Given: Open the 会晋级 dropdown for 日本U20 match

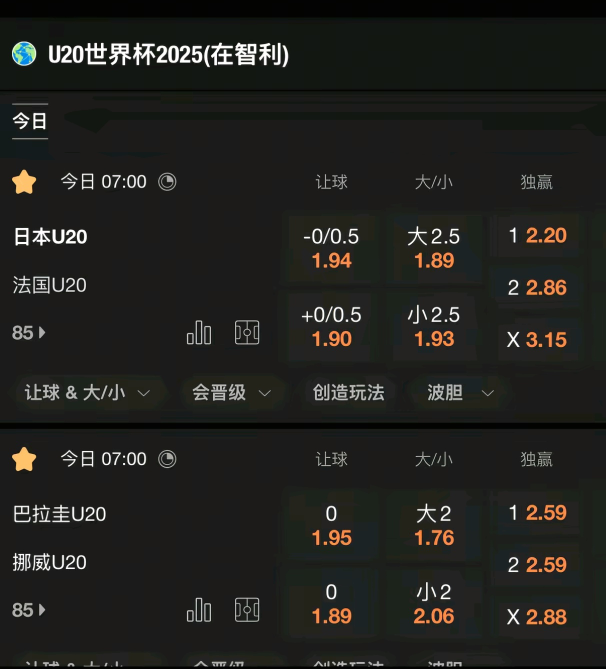Looking at the screenshot, I should (x=231, y=393).
